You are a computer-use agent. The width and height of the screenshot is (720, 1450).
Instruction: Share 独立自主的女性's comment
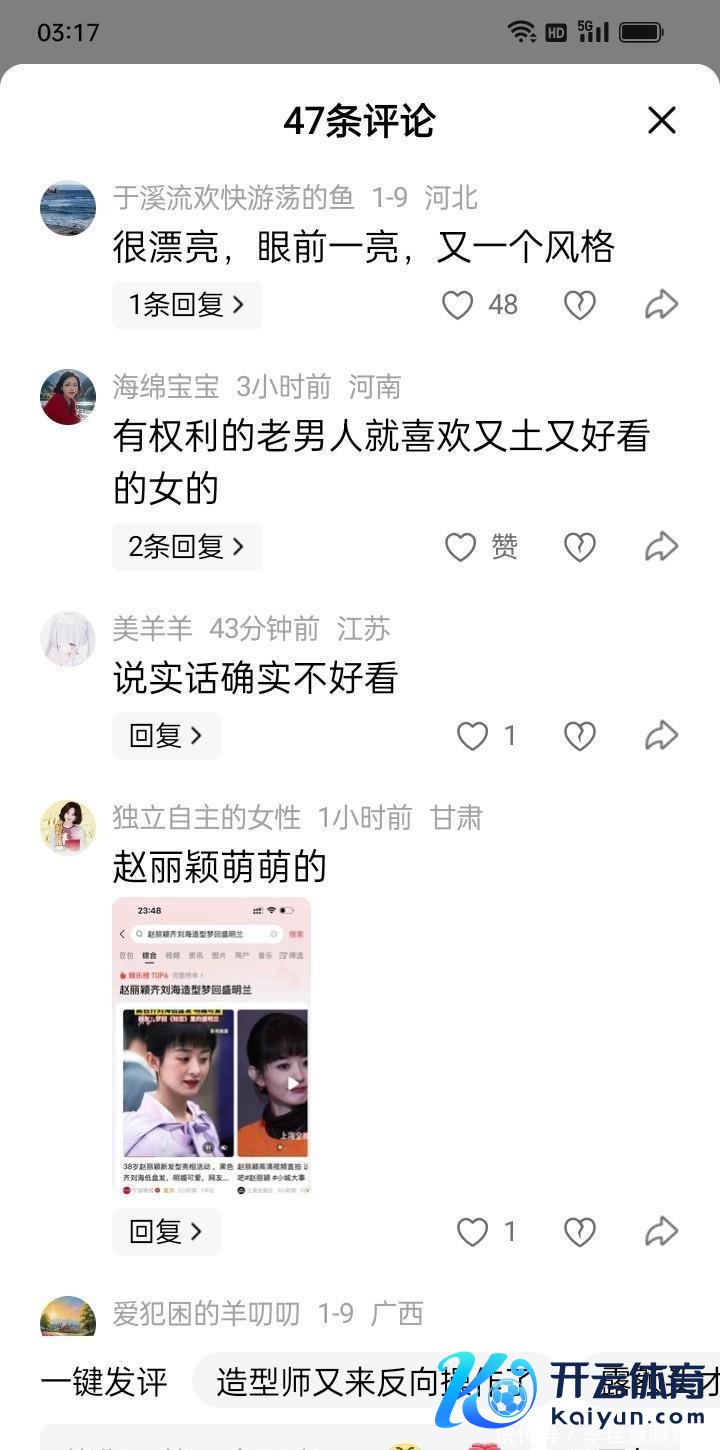click(661, 1232)
